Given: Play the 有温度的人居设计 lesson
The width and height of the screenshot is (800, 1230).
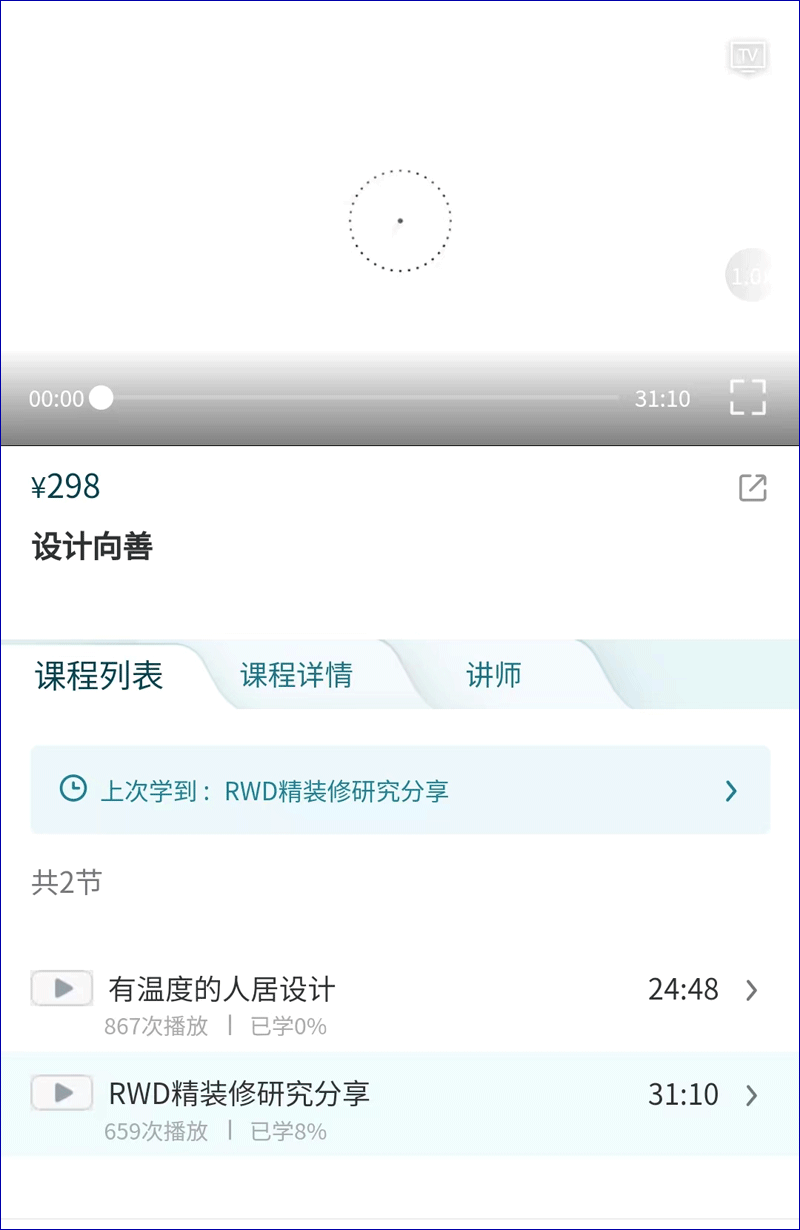Looking at the screenshot, I should point(62,989).
